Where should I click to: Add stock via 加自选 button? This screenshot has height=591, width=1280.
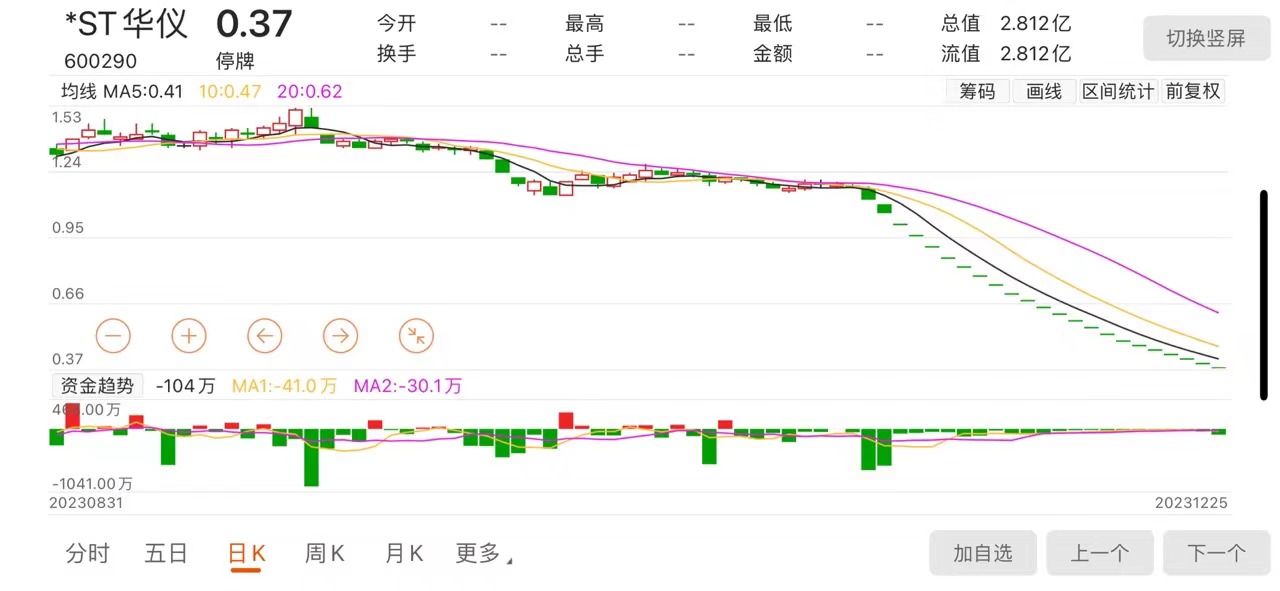coord(982,553)
